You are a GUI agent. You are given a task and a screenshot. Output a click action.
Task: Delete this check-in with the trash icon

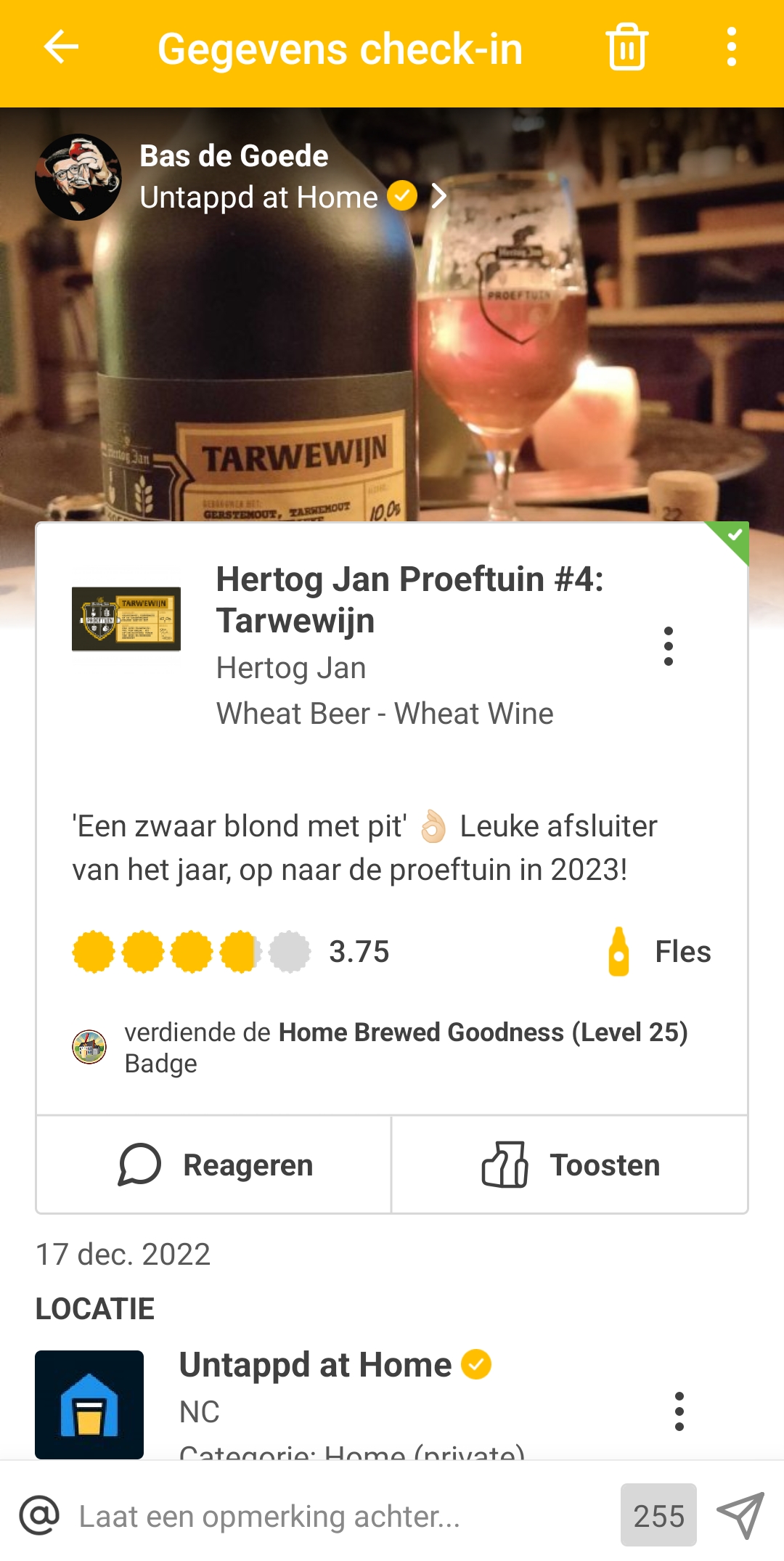pyautogui.click(x=626, y=49)
